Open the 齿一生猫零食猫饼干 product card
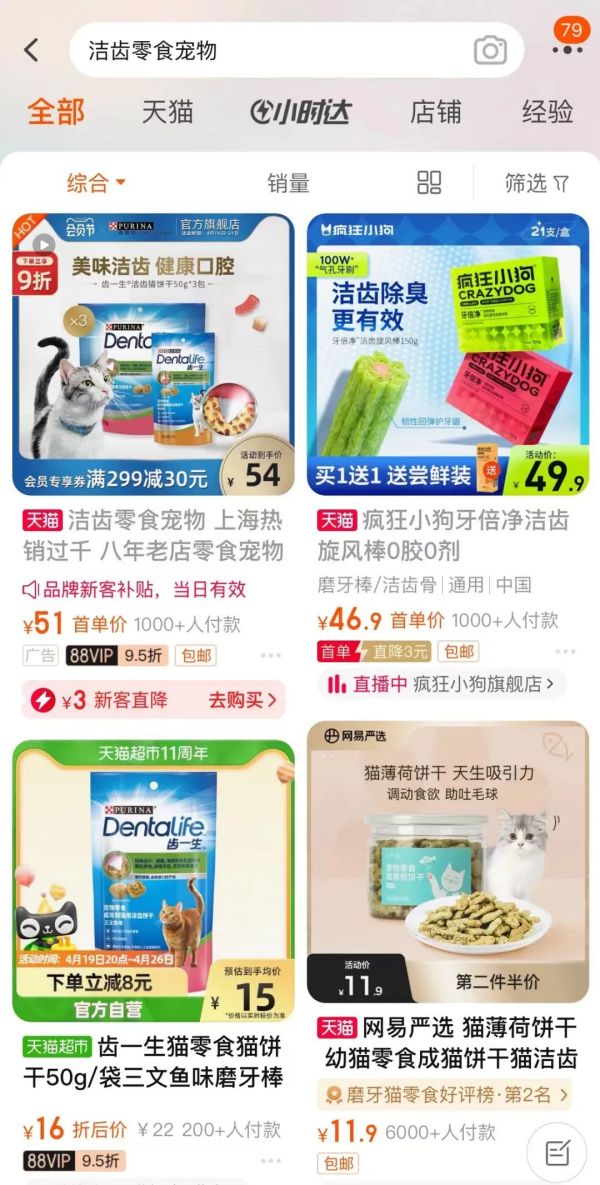Viewport: 600px width, 1185px height. coord(153,880)
